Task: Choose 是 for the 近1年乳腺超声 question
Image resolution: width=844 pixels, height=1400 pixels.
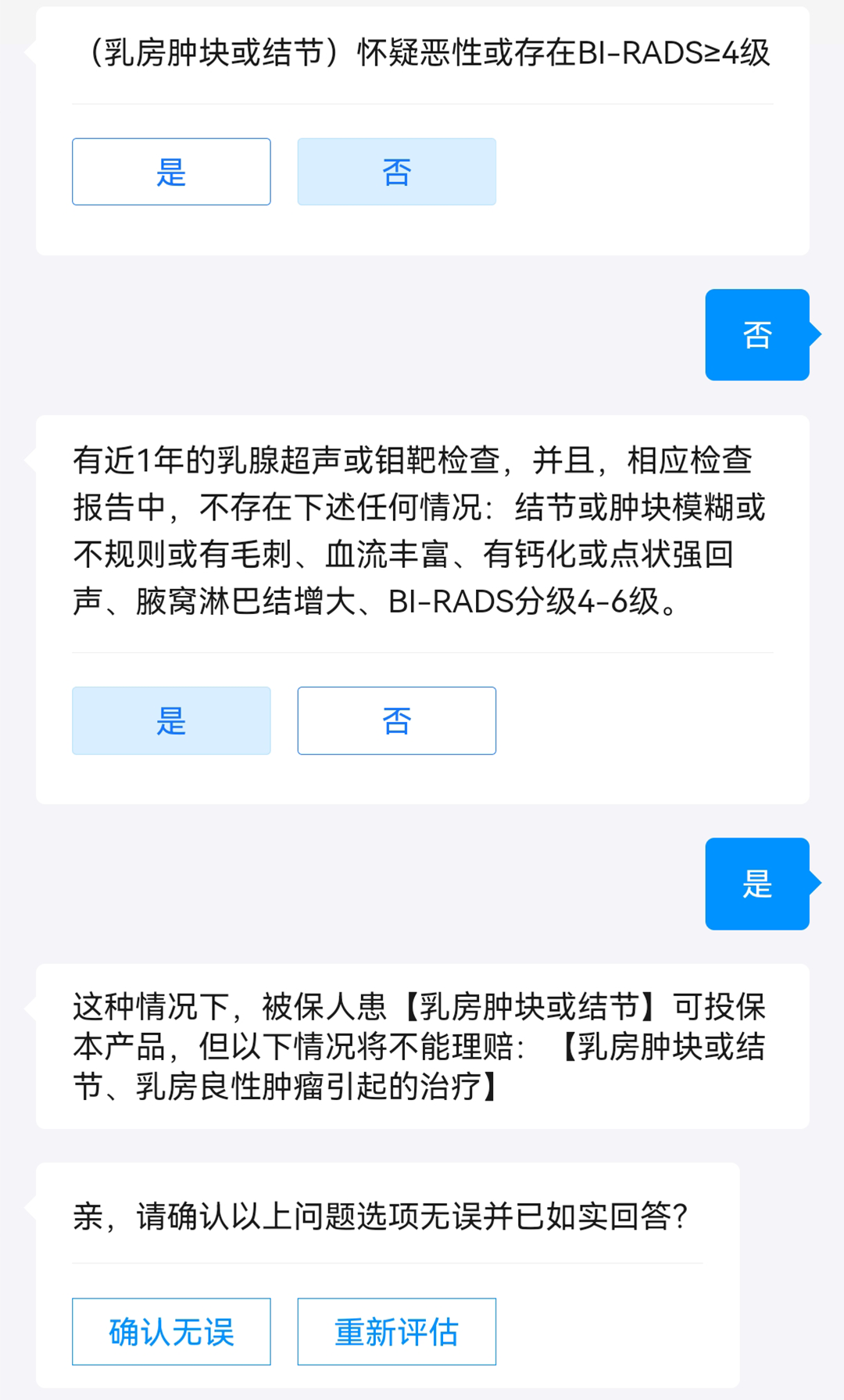Action: tap(171, 720)
